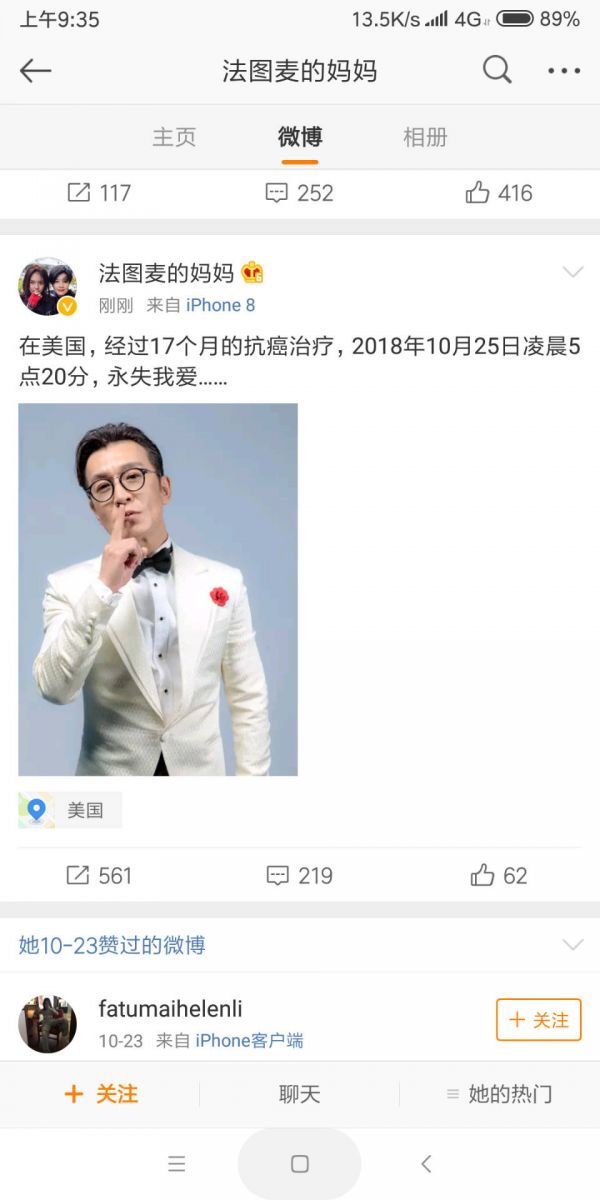This screenshot has height=1200, width=600.
Task: Open the 219 comments on this post
Action: tap(299, 876)
